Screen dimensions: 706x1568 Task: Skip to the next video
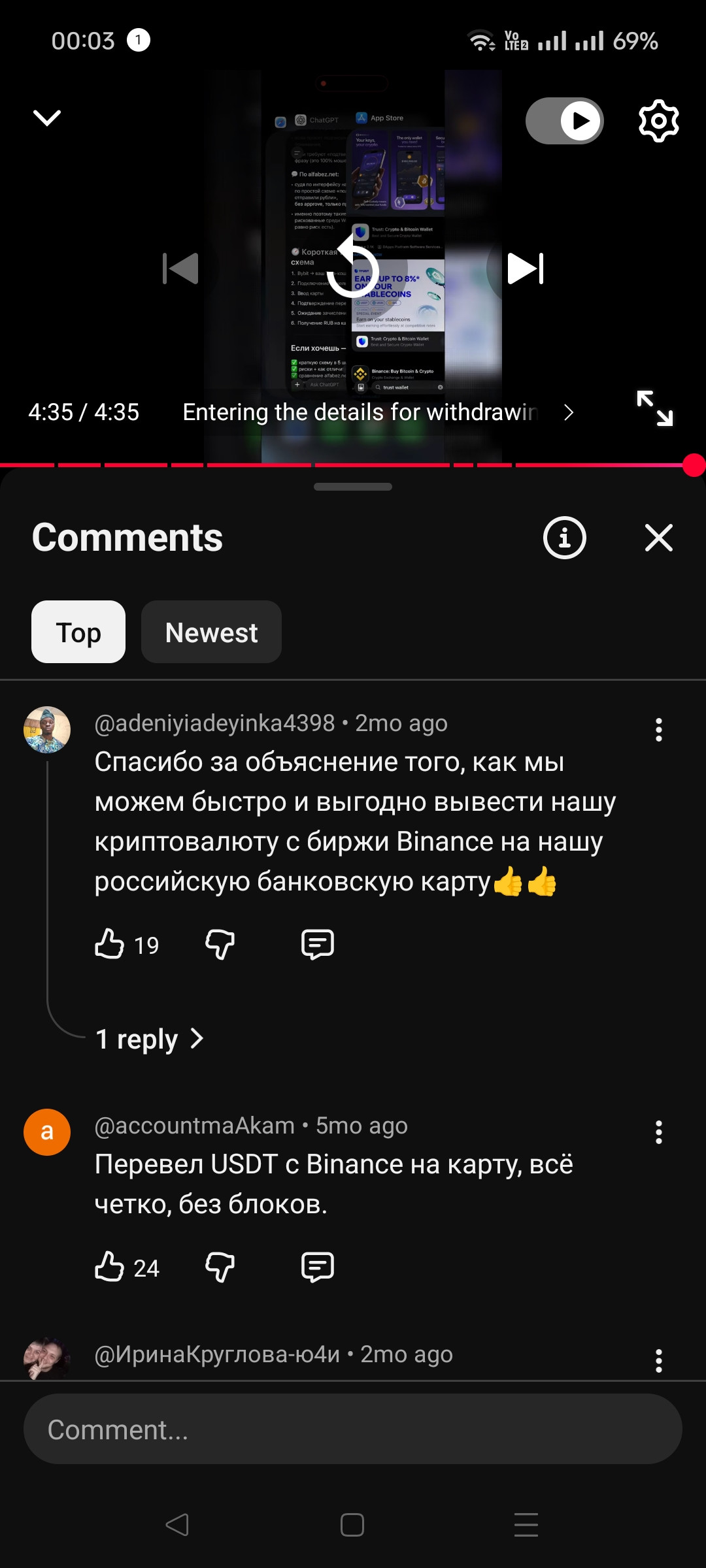[526, 269]
